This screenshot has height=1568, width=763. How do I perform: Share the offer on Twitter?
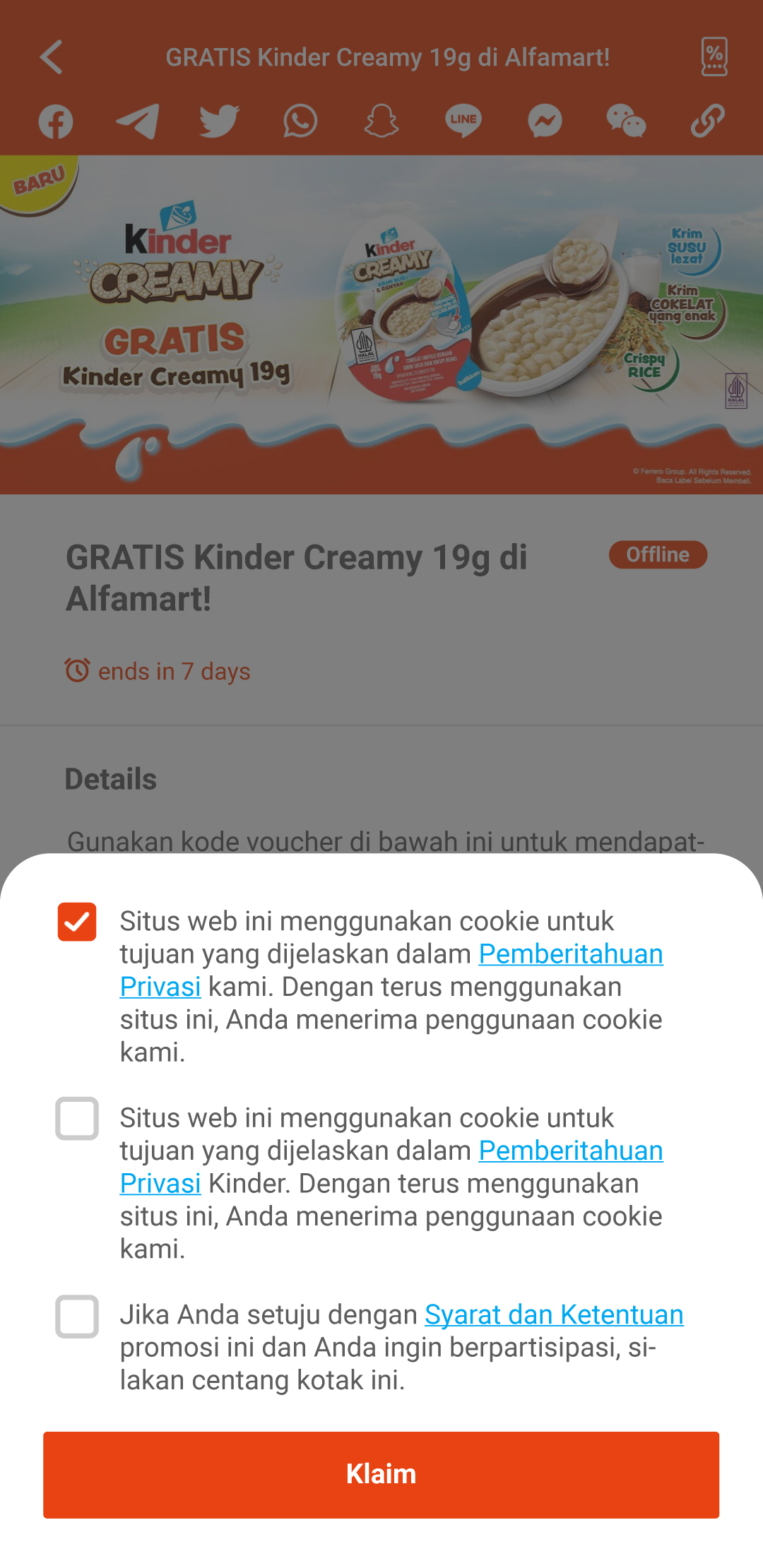(219, 121)
